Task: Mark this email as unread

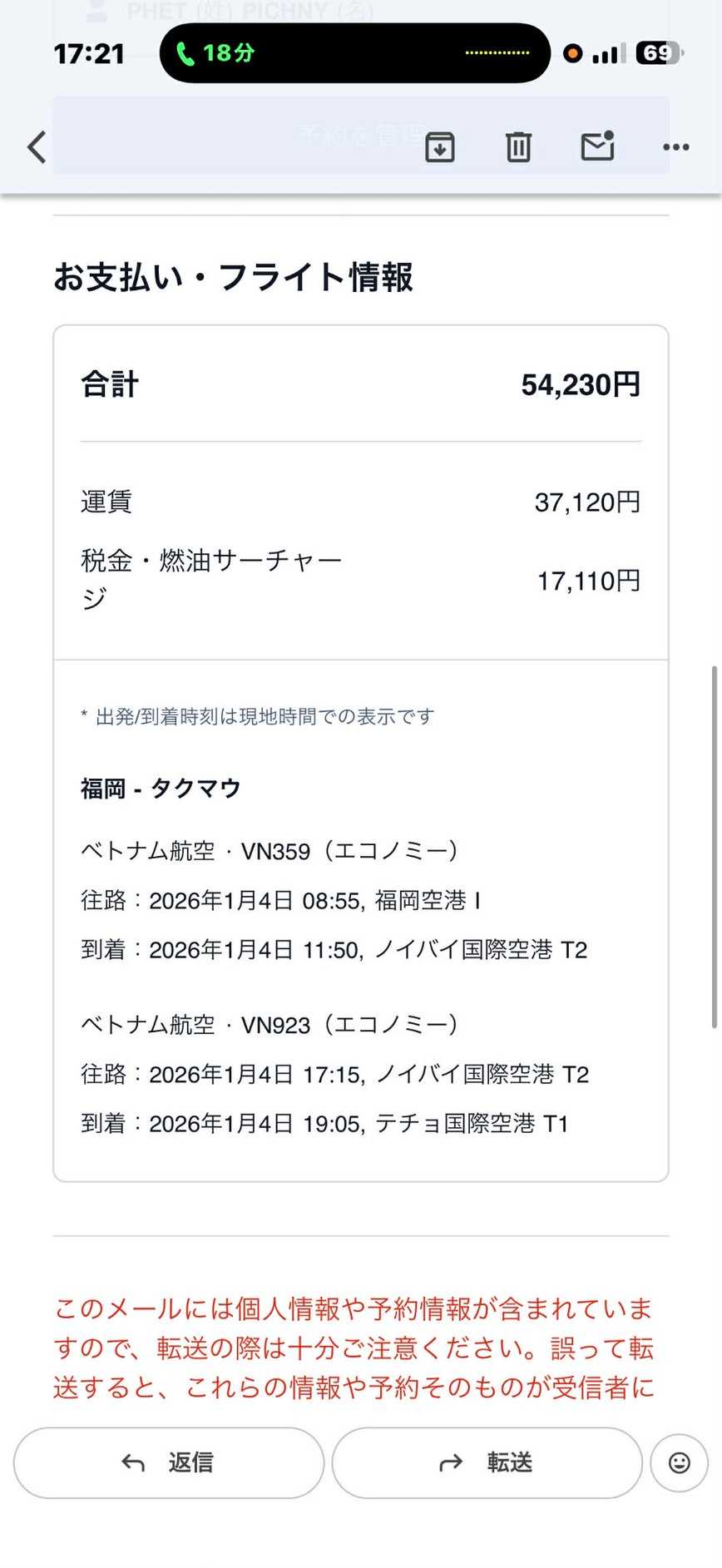Action: point(597,146)
